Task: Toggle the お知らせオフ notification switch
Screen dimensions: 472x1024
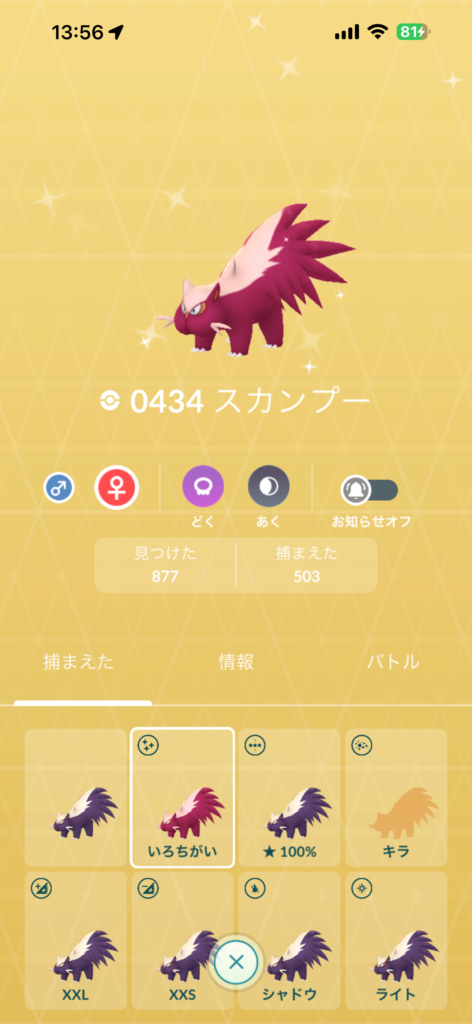Action: [x=370, y=490]
